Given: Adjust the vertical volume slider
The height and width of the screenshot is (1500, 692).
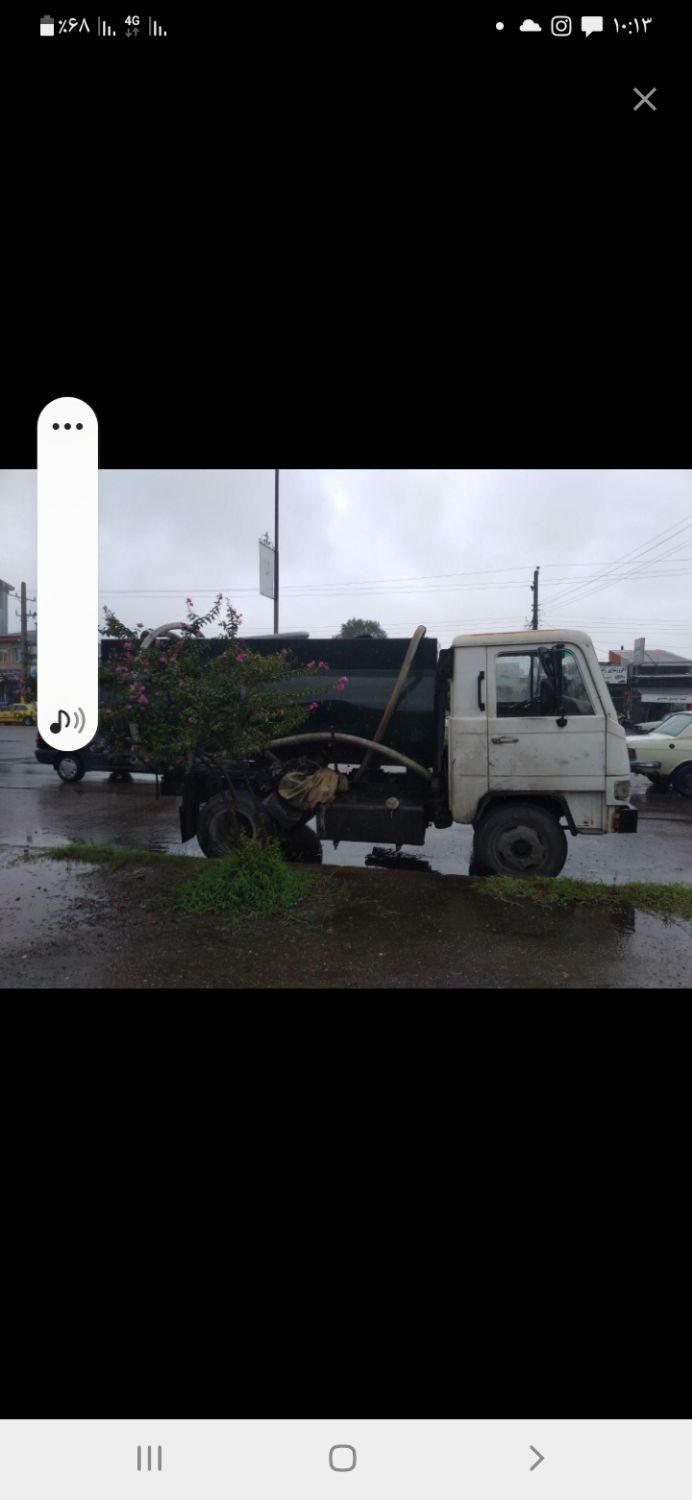Looking at the screenshot, I should [67, 570].
